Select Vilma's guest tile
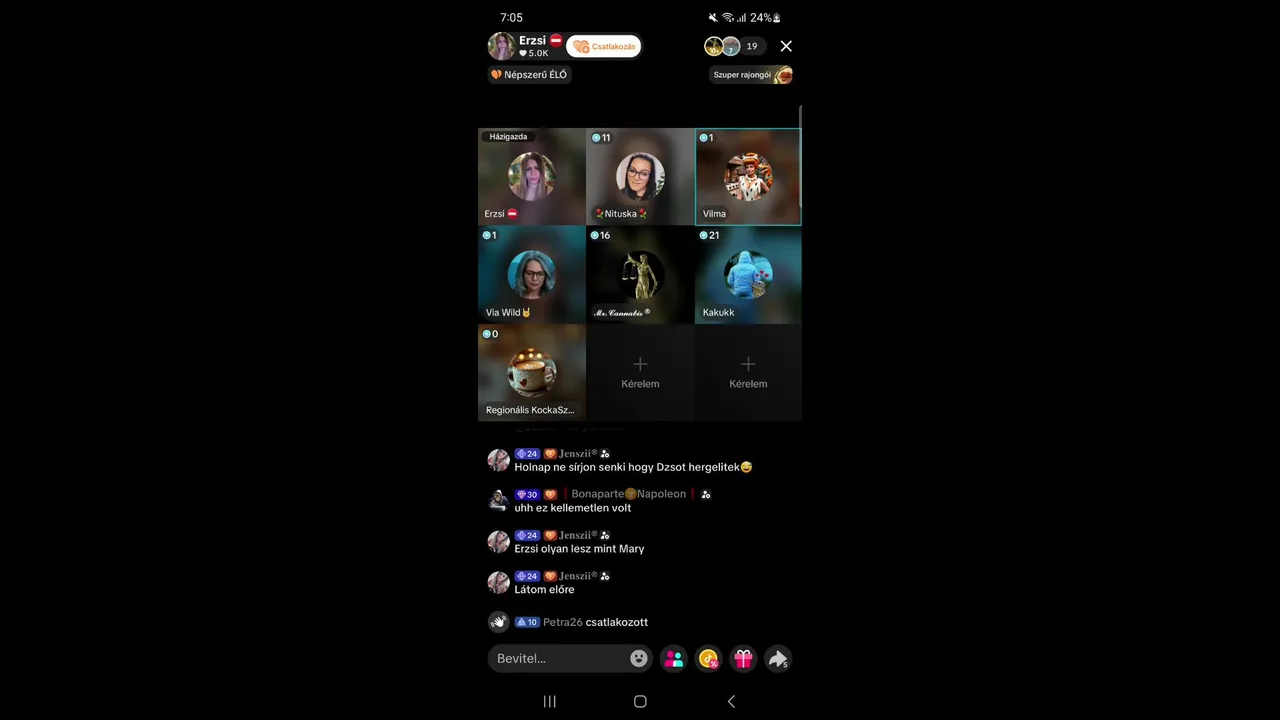 pos(748,177)
